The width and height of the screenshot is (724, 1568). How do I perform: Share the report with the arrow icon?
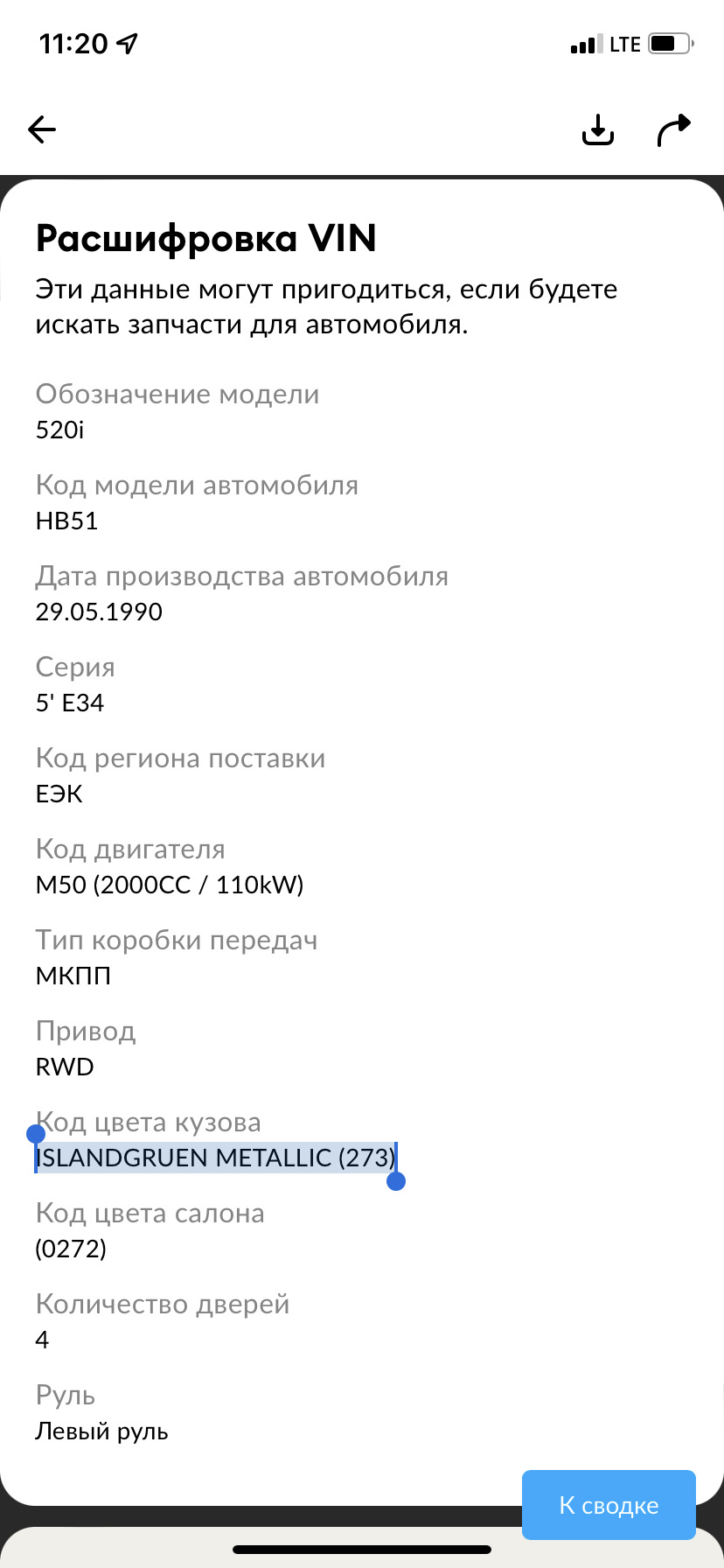click(673, 130)
